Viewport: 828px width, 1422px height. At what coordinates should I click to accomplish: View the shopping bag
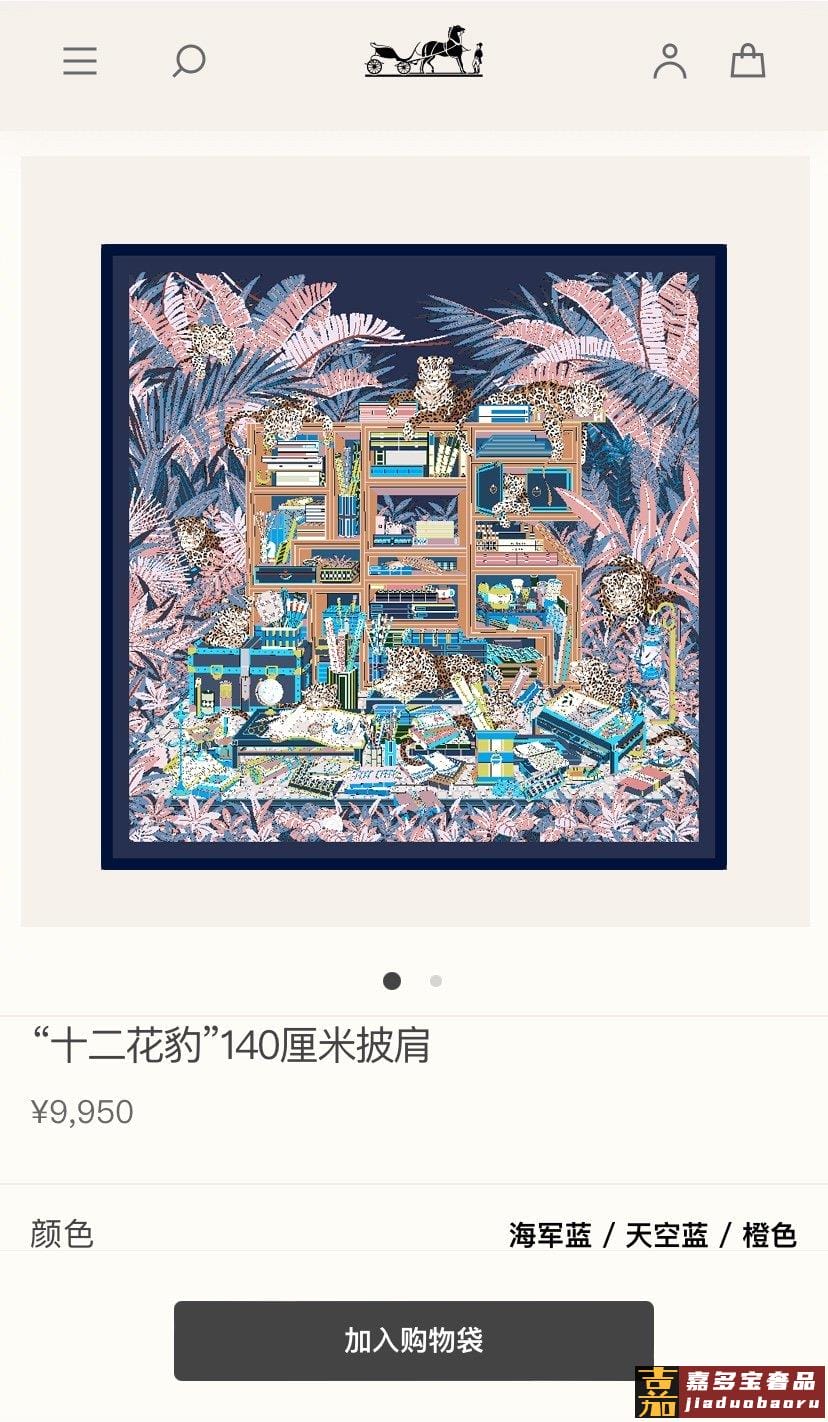click(x=747, y=62)
